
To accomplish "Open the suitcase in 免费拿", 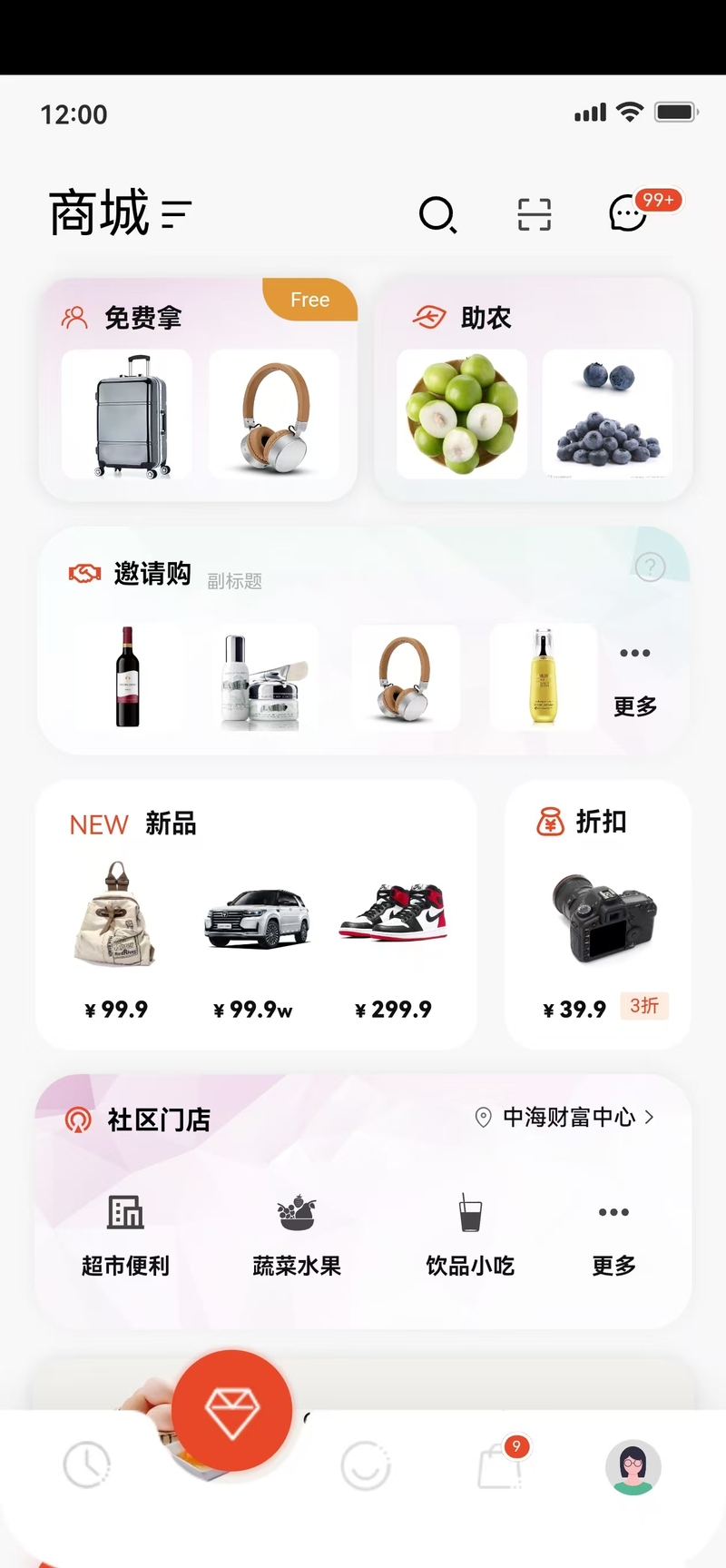I will 127,415.
